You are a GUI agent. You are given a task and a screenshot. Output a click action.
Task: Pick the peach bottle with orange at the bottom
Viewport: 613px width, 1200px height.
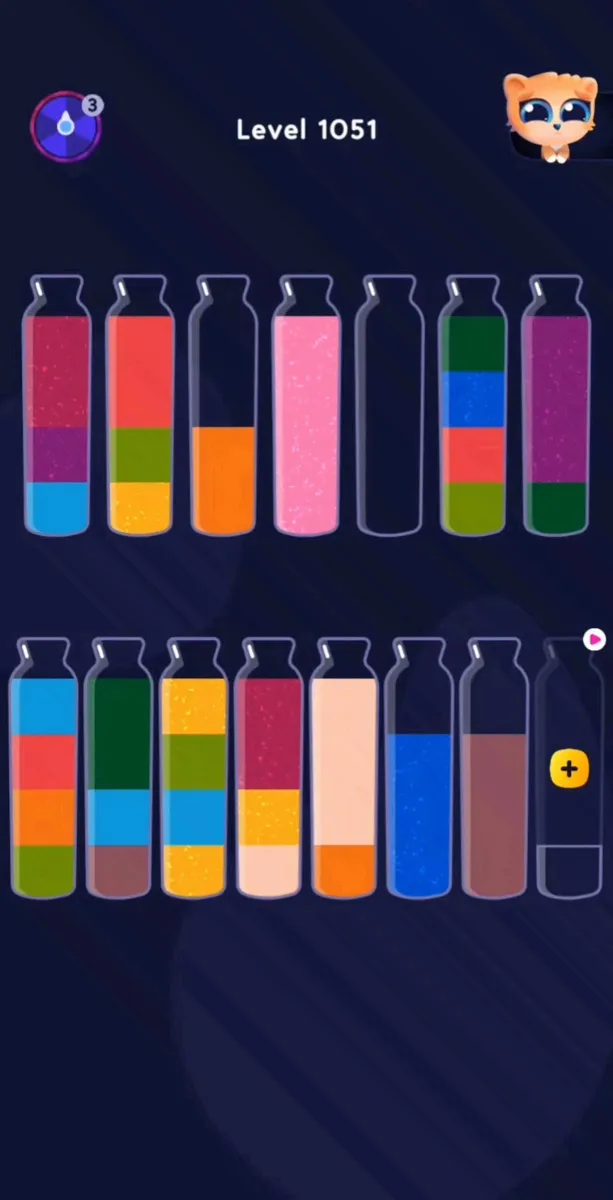tap(344, 768)
